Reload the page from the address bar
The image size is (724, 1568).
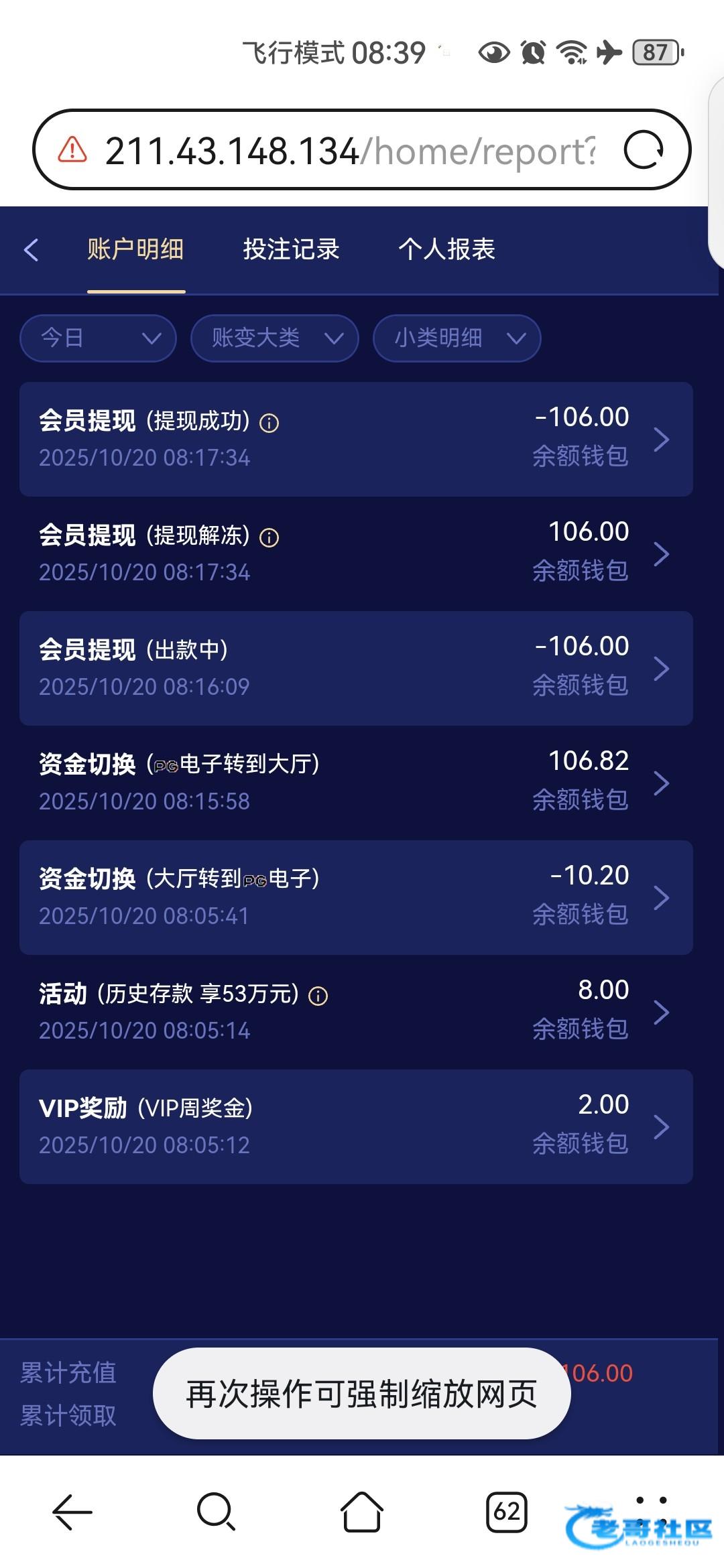pos(644,150)
